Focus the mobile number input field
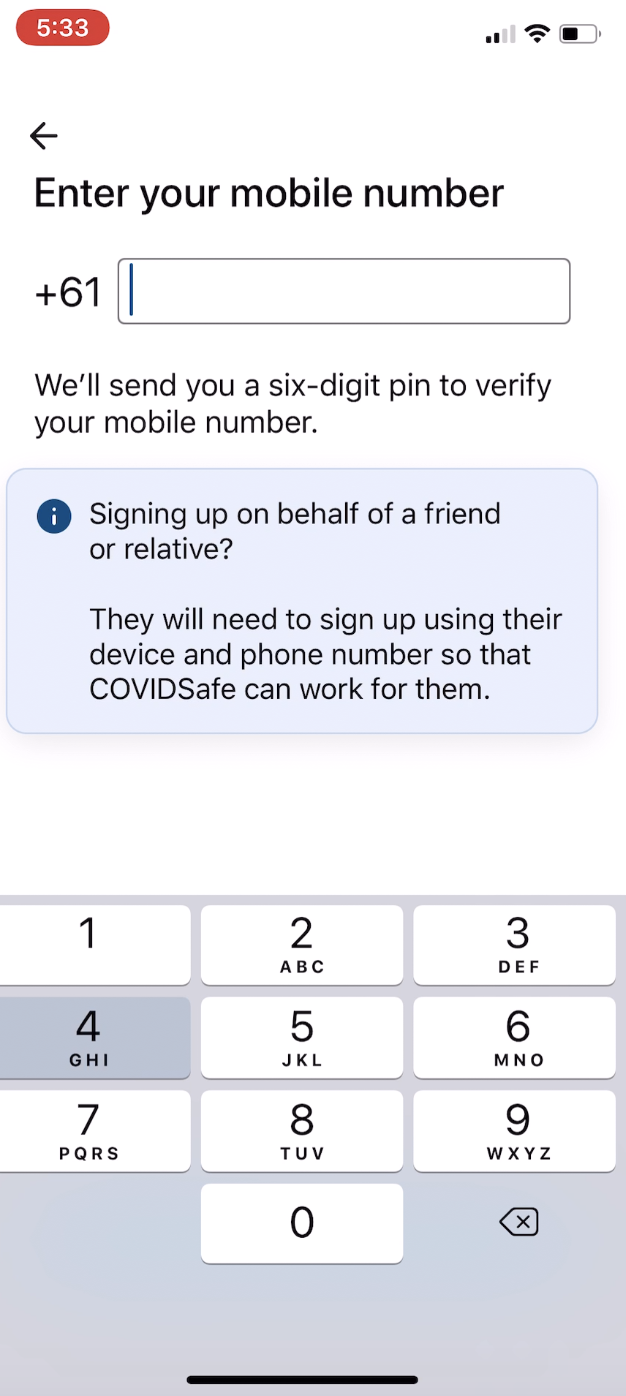Image resolution: width=626 pixels, height=1396 pixels. [x=344, y=291]
